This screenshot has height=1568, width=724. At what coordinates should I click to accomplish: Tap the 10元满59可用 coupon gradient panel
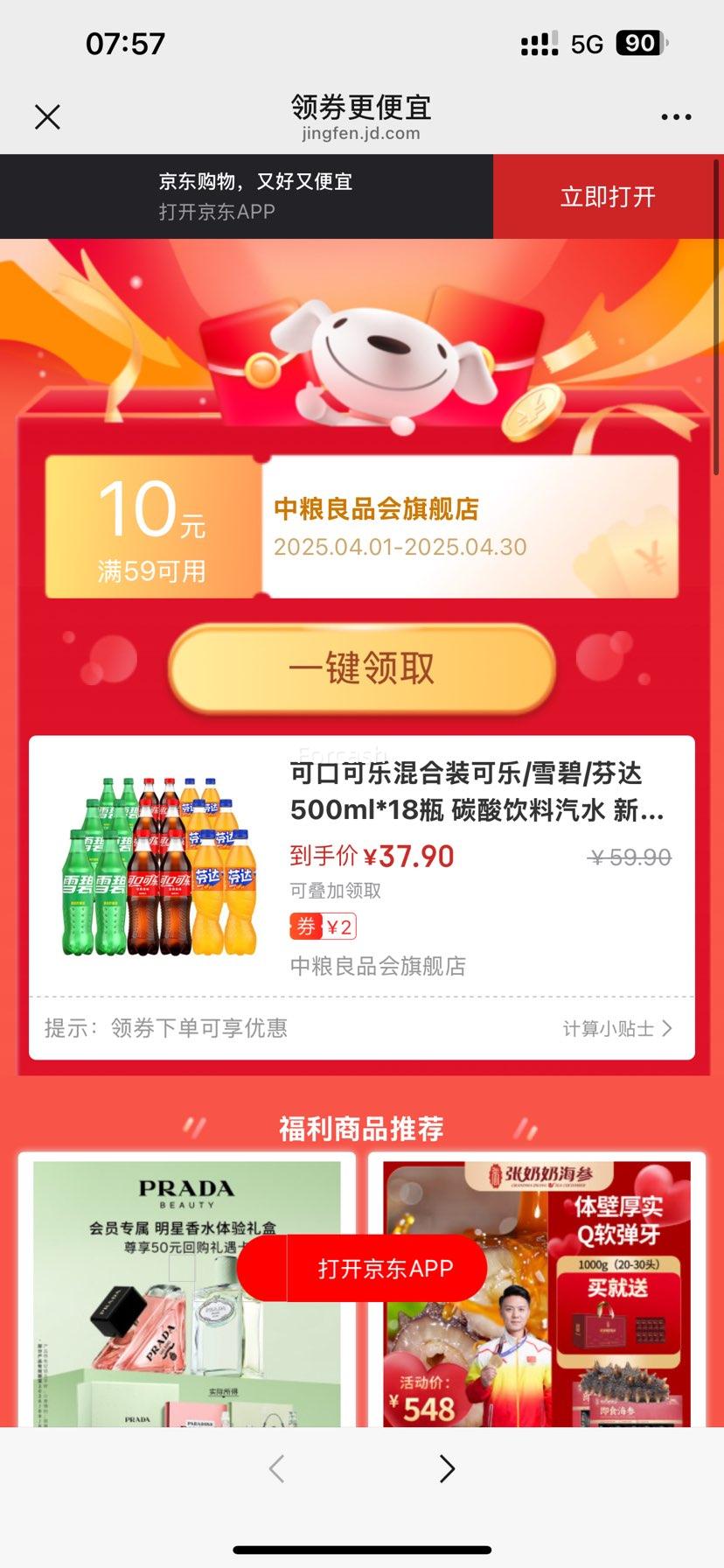tap(150, 528)
